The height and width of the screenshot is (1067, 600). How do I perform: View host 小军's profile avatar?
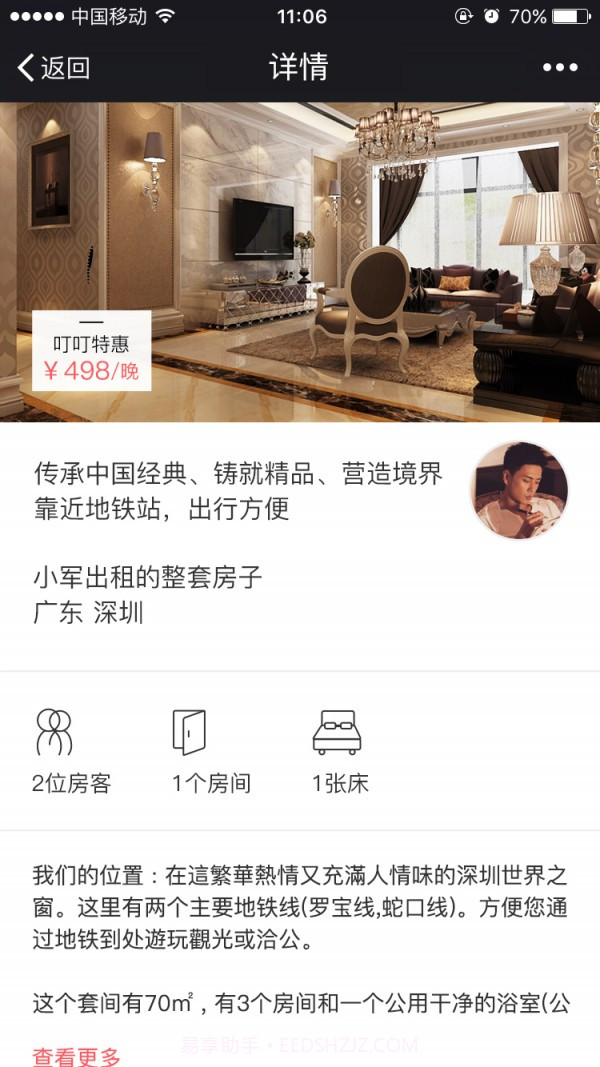tap(519, 490)
